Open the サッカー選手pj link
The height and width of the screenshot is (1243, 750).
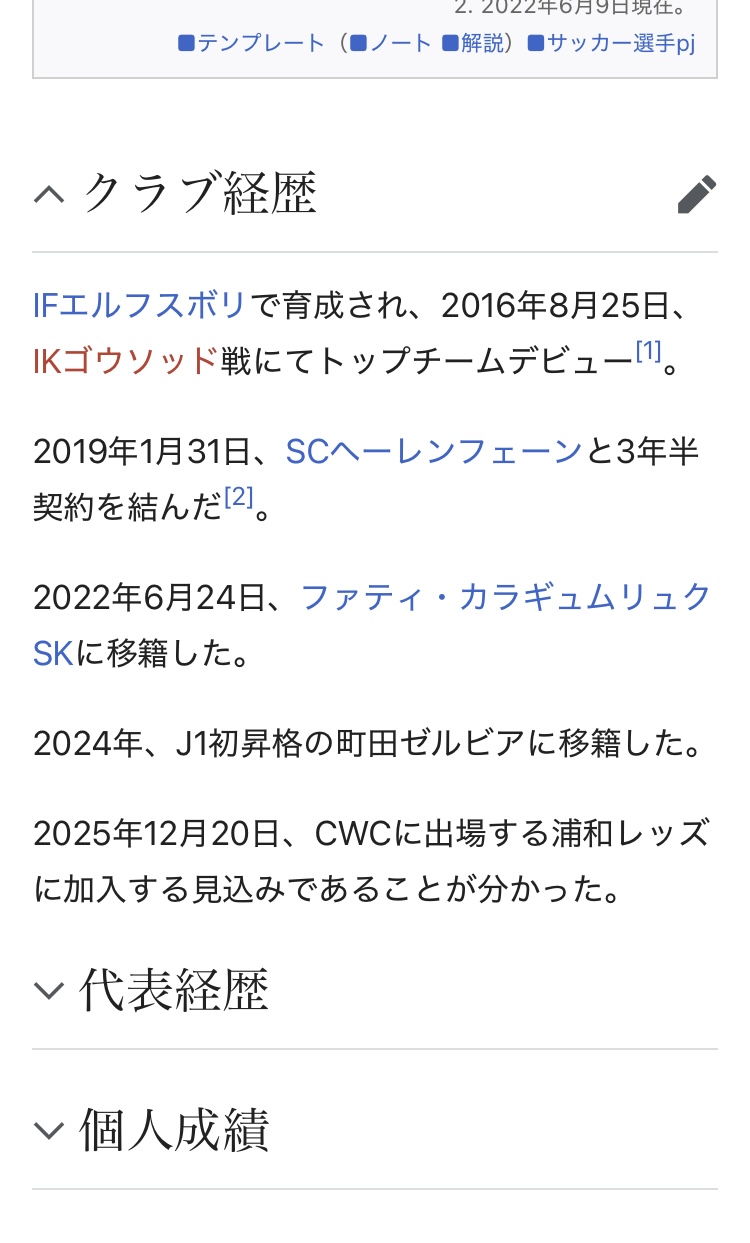pos(619,43)
